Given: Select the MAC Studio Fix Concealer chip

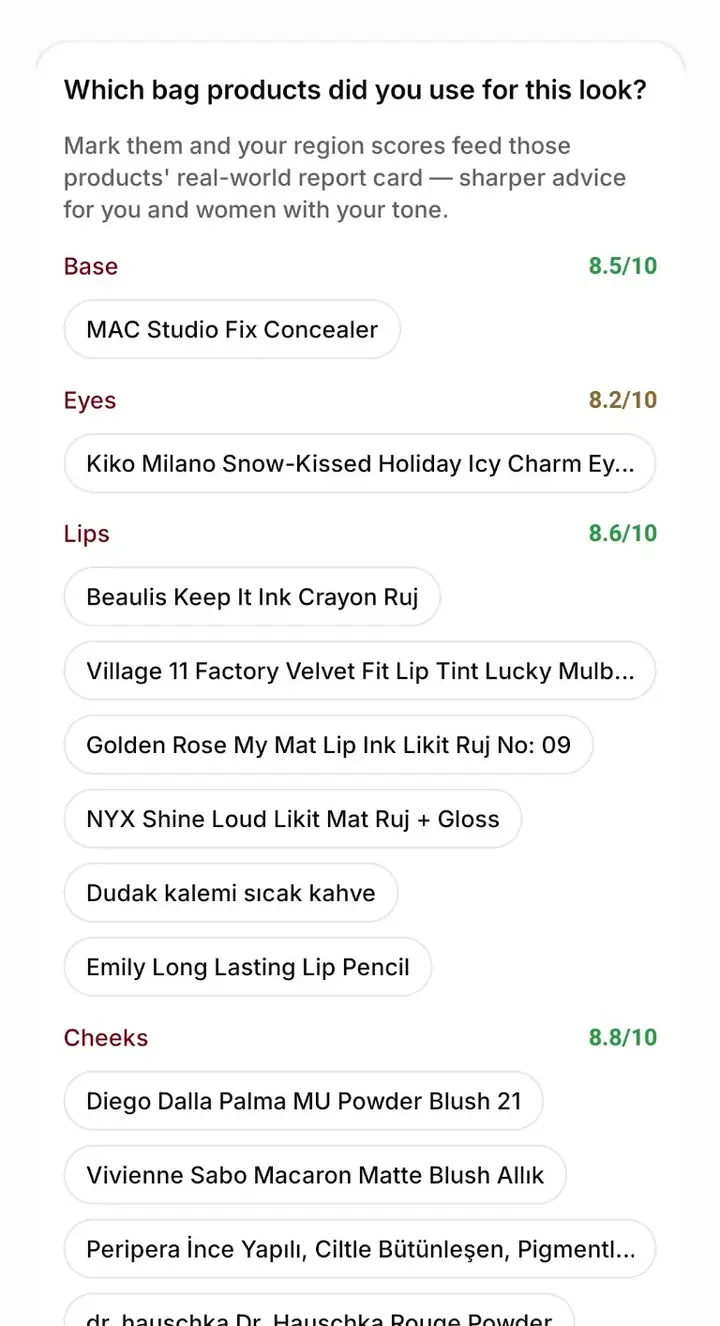Looking at the screenshot, I should coord(232,329).
